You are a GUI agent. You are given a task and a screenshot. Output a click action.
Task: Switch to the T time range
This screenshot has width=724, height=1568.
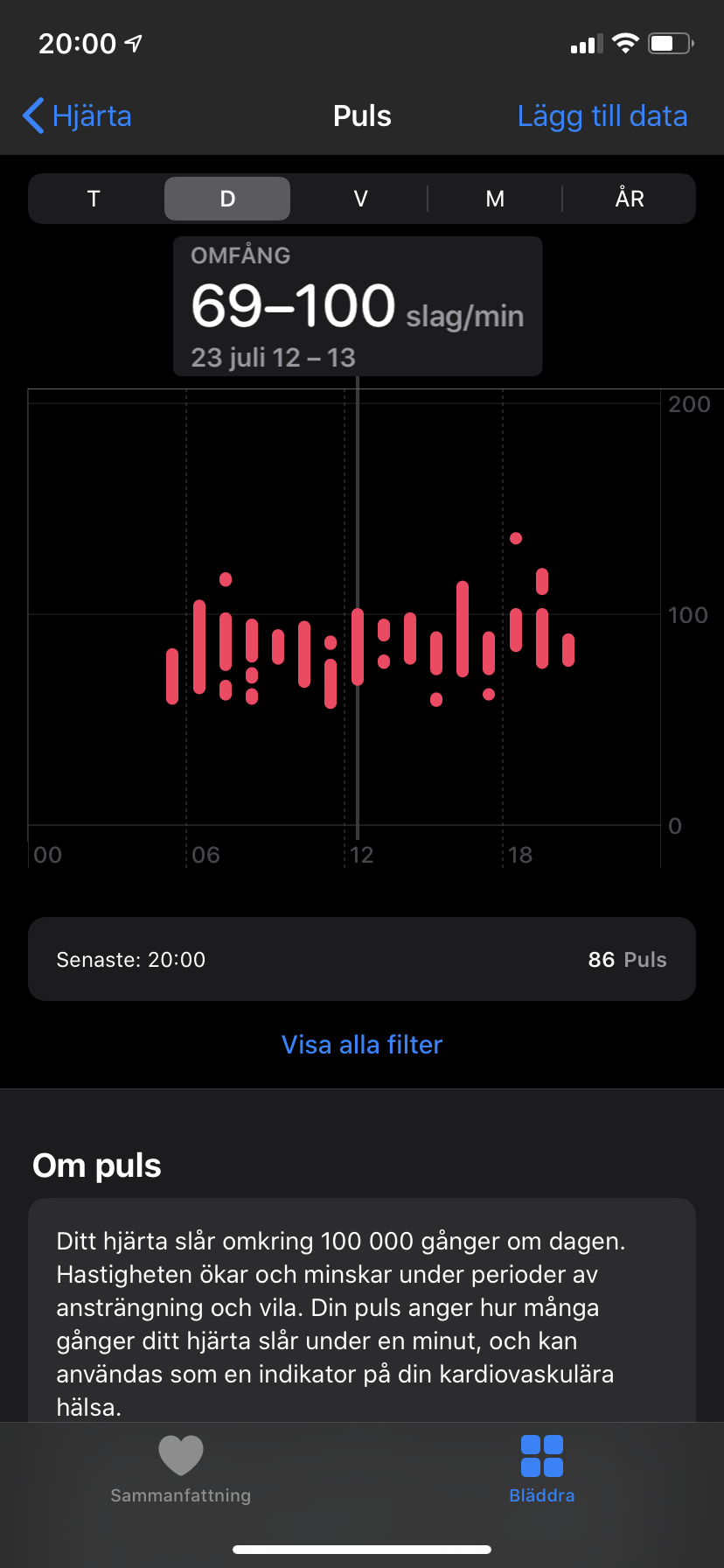click(94, 199)
